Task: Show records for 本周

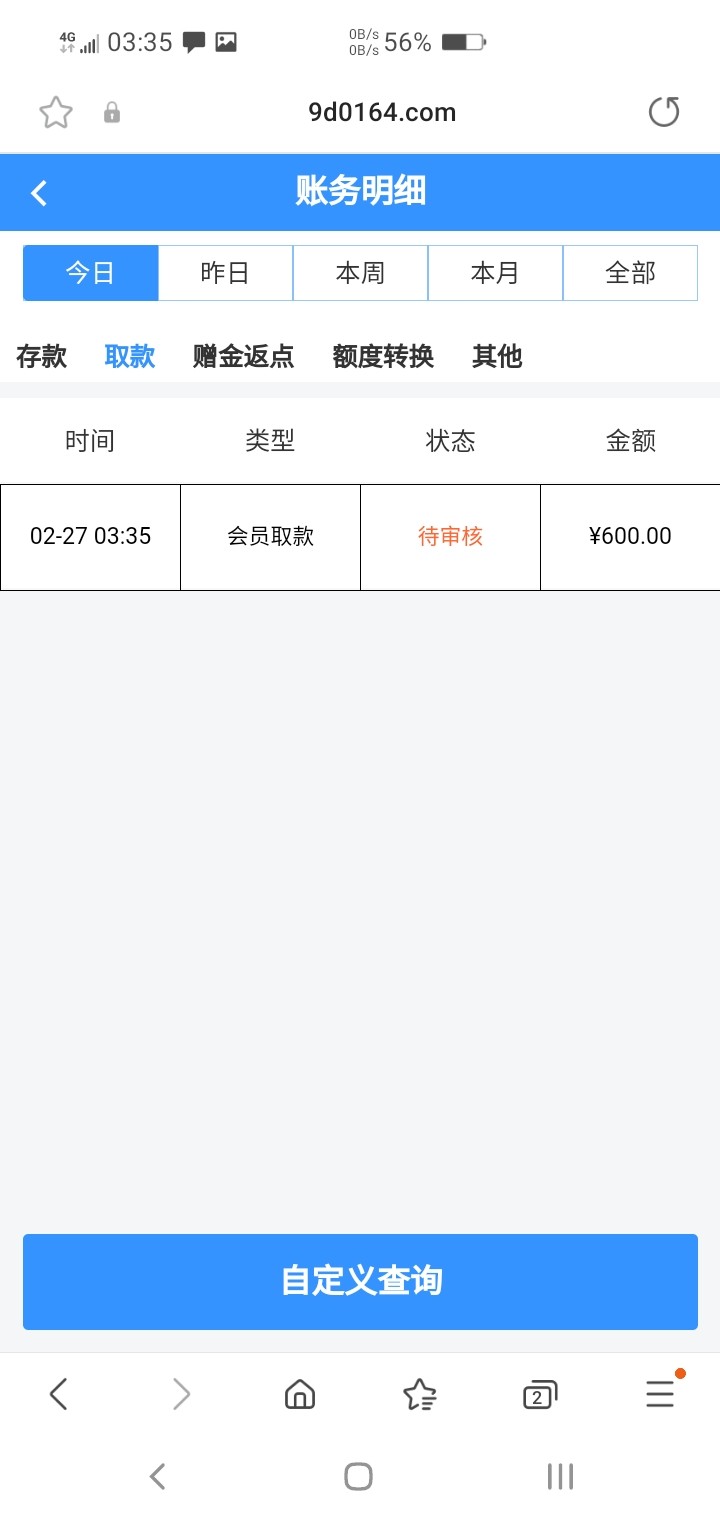Action: pyautogui.click(x=360, y=273)
